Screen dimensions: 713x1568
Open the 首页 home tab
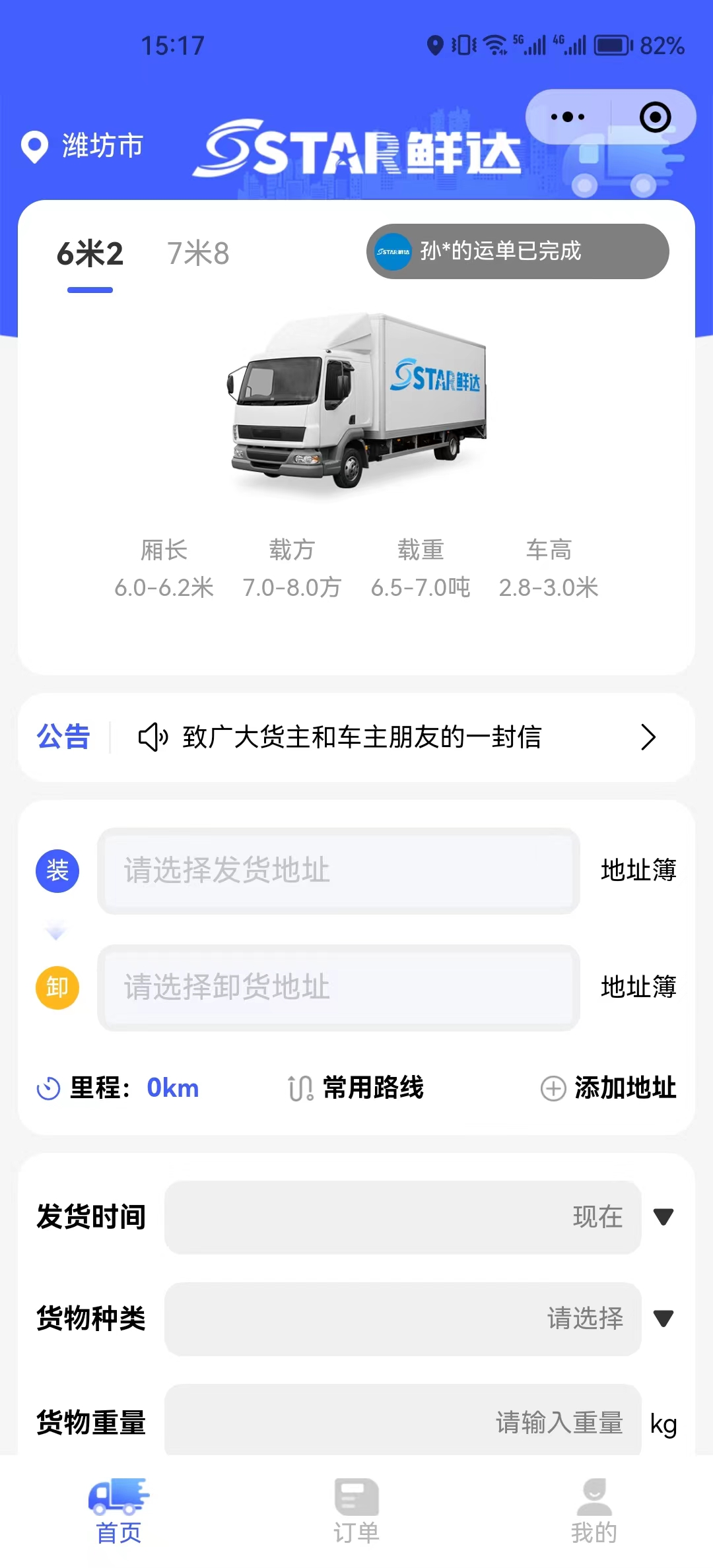[x=119, y=1511]
